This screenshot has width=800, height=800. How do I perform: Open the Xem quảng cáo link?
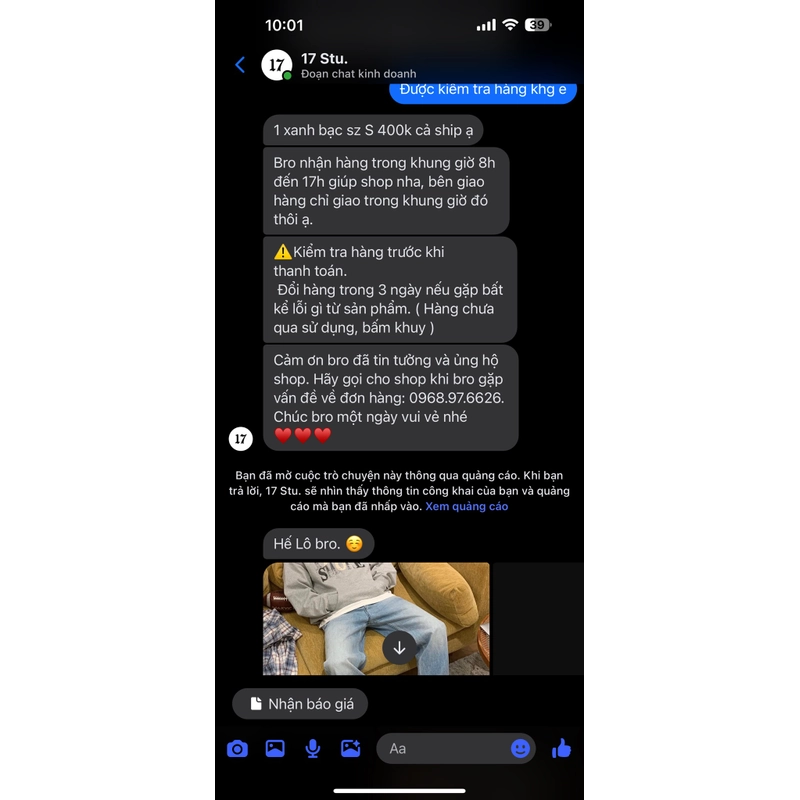point(466,506)
